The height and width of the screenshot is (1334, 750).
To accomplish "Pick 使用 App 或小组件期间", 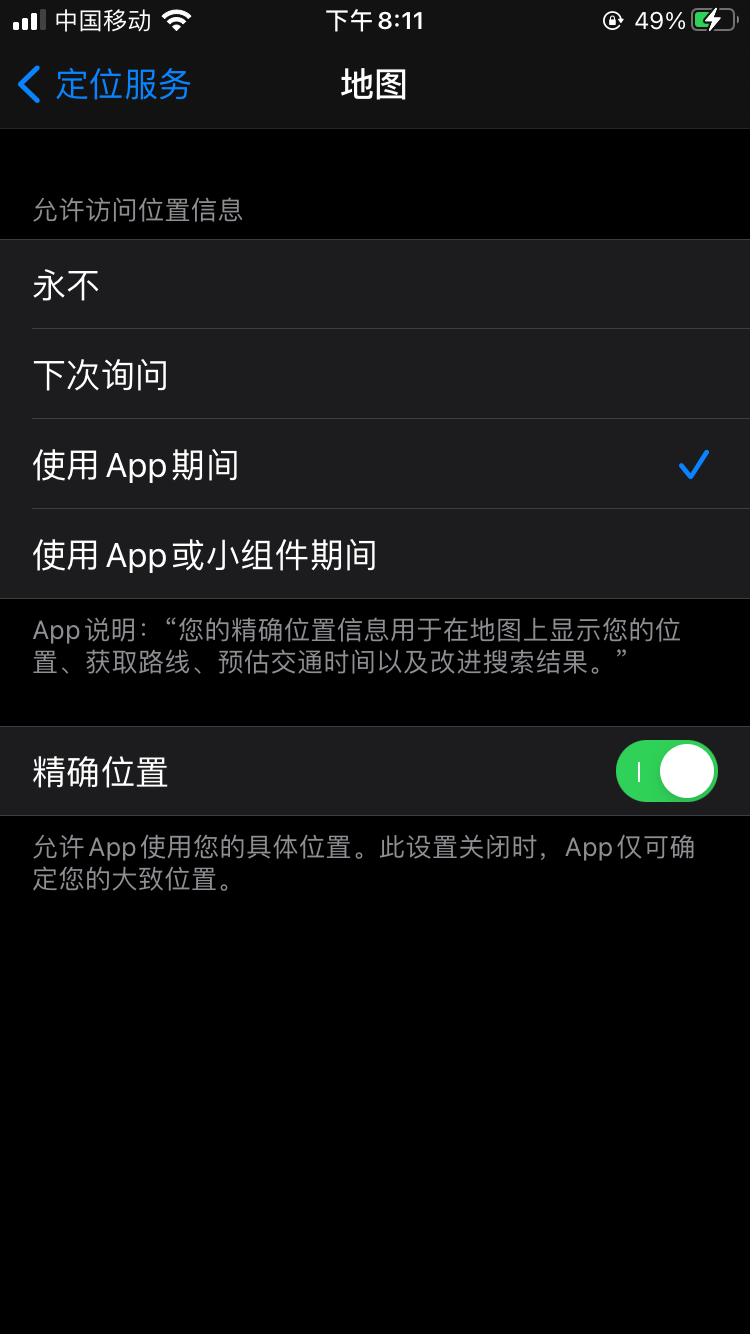I will [375, 555].
